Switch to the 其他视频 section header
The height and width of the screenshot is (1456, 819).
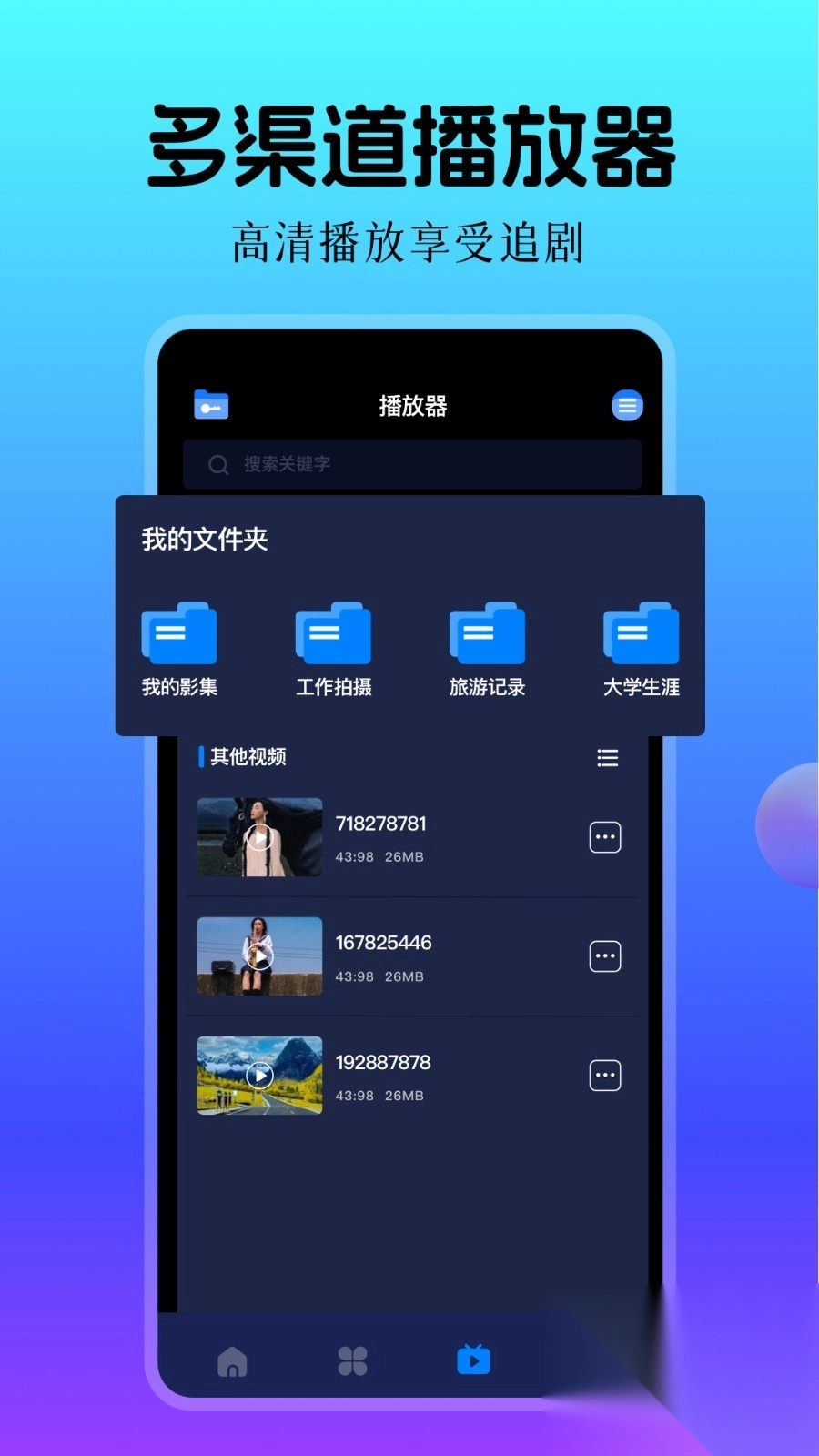point(247,756)
